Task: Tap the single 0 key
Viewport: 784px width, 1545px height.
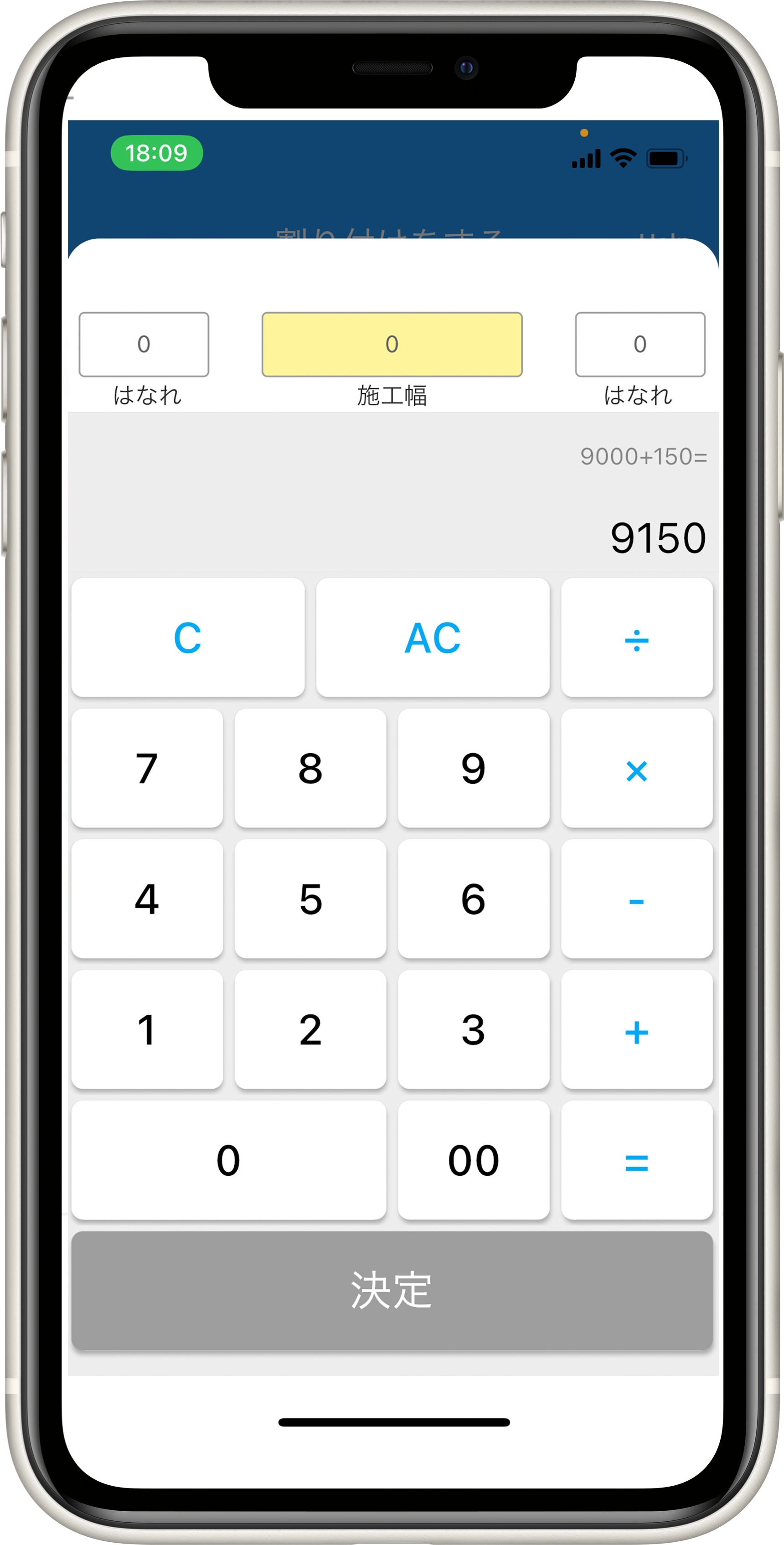Action: [228, 1160]
